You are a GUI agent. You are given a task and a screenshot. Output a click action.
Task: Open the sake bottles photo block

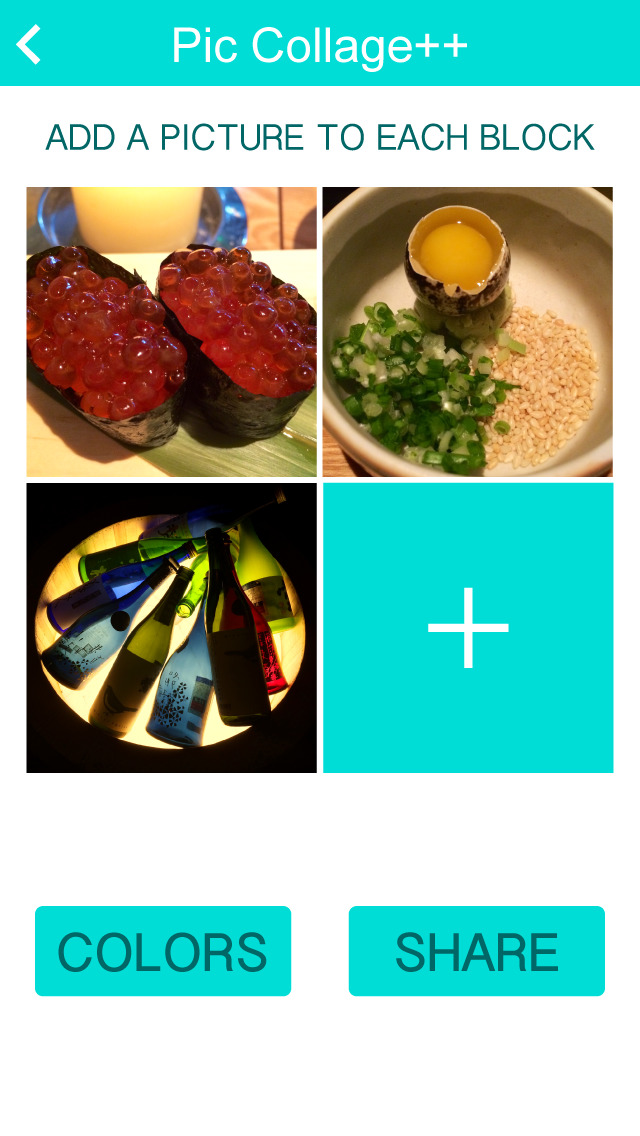[x=171, y=627]
